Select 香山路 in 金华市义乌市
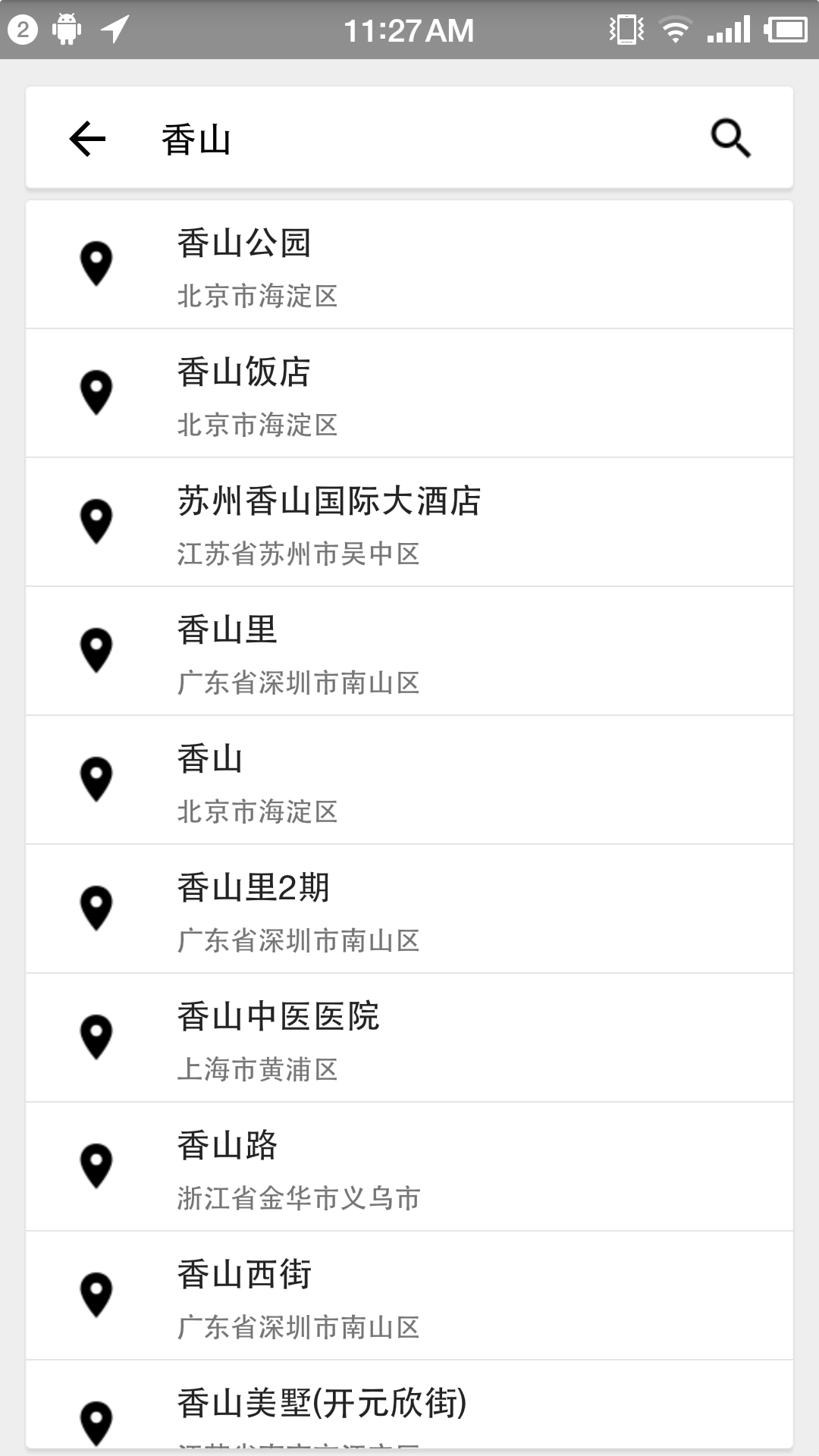The width and height of the screenshot is (819, 1456). click(x=409, y=1168)
